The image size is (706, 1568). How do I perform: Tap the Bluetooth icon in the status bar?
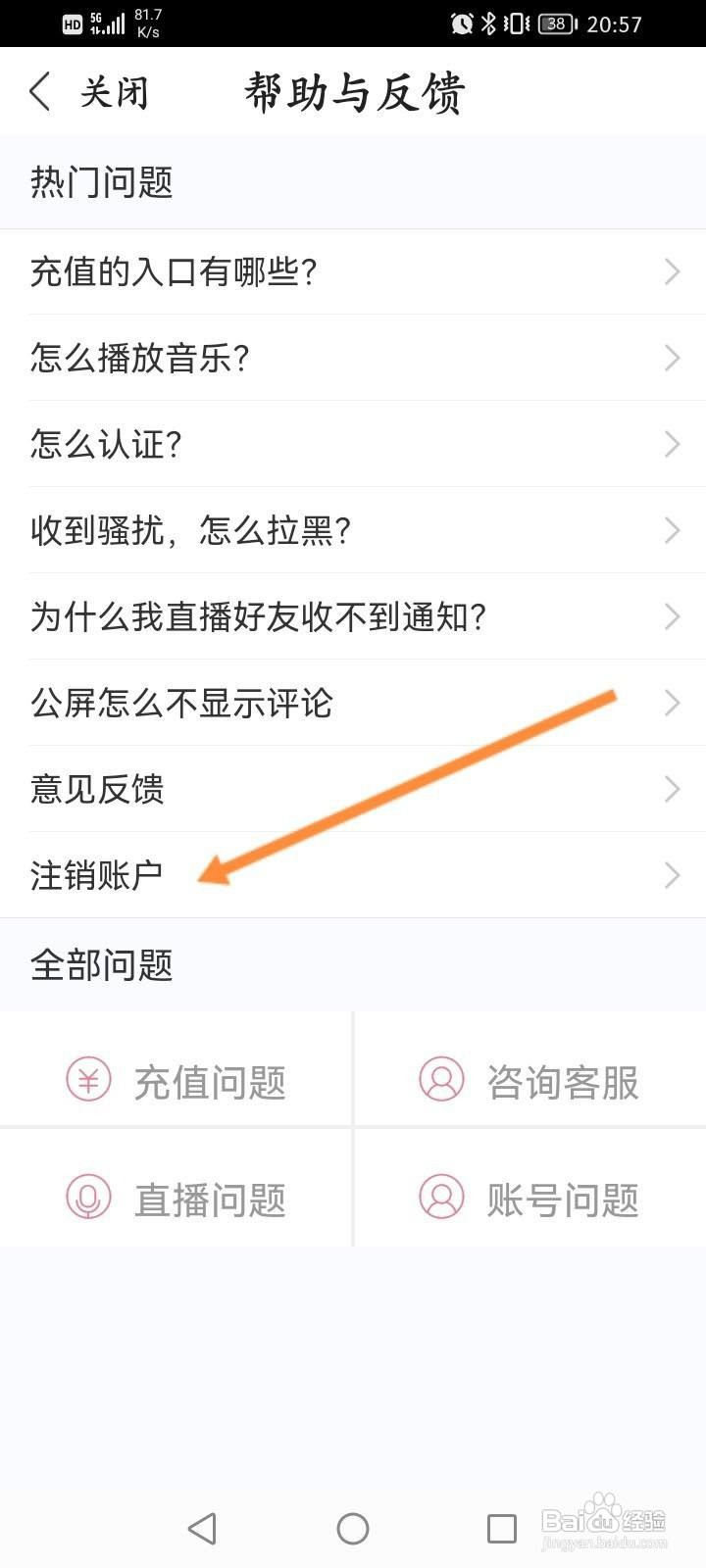(x=488, y=24)
